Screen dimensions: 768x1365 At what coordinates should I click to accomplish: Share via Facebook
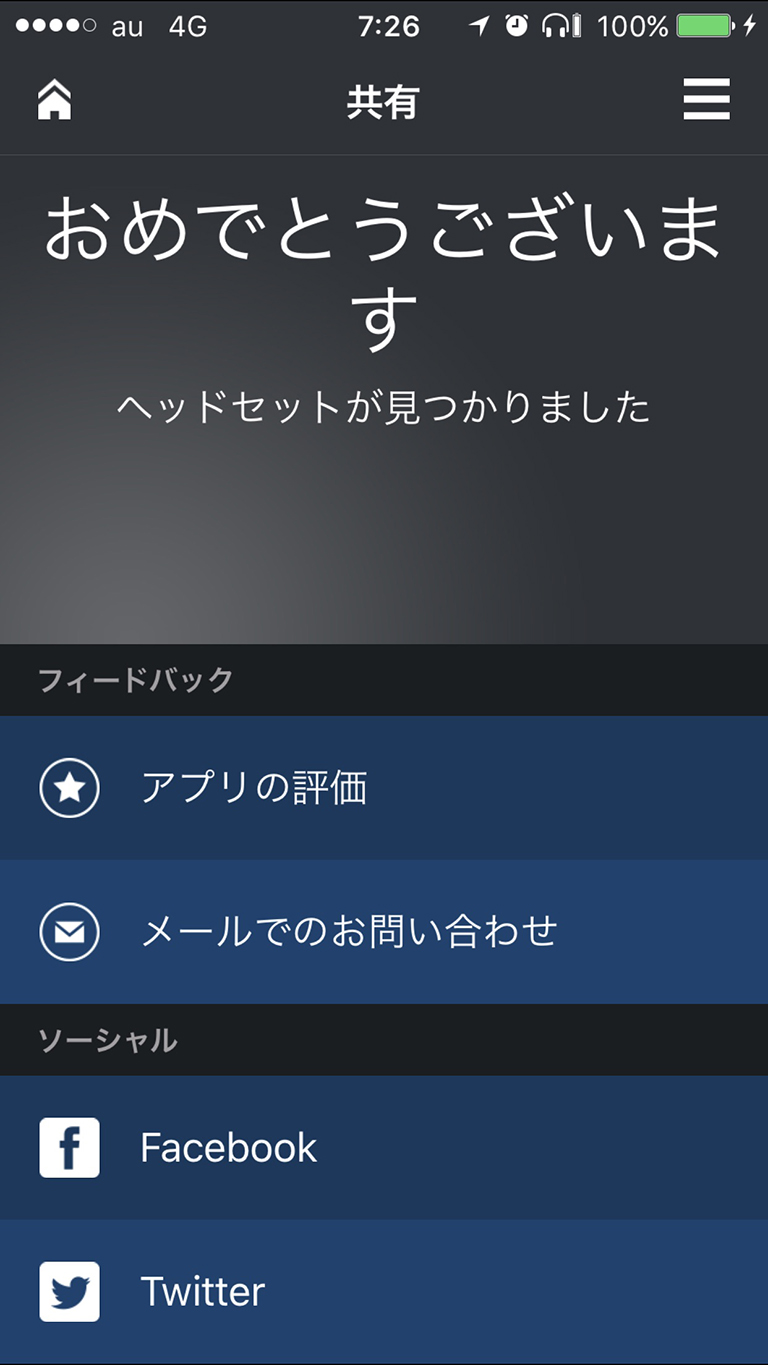tap(384, 1148)
